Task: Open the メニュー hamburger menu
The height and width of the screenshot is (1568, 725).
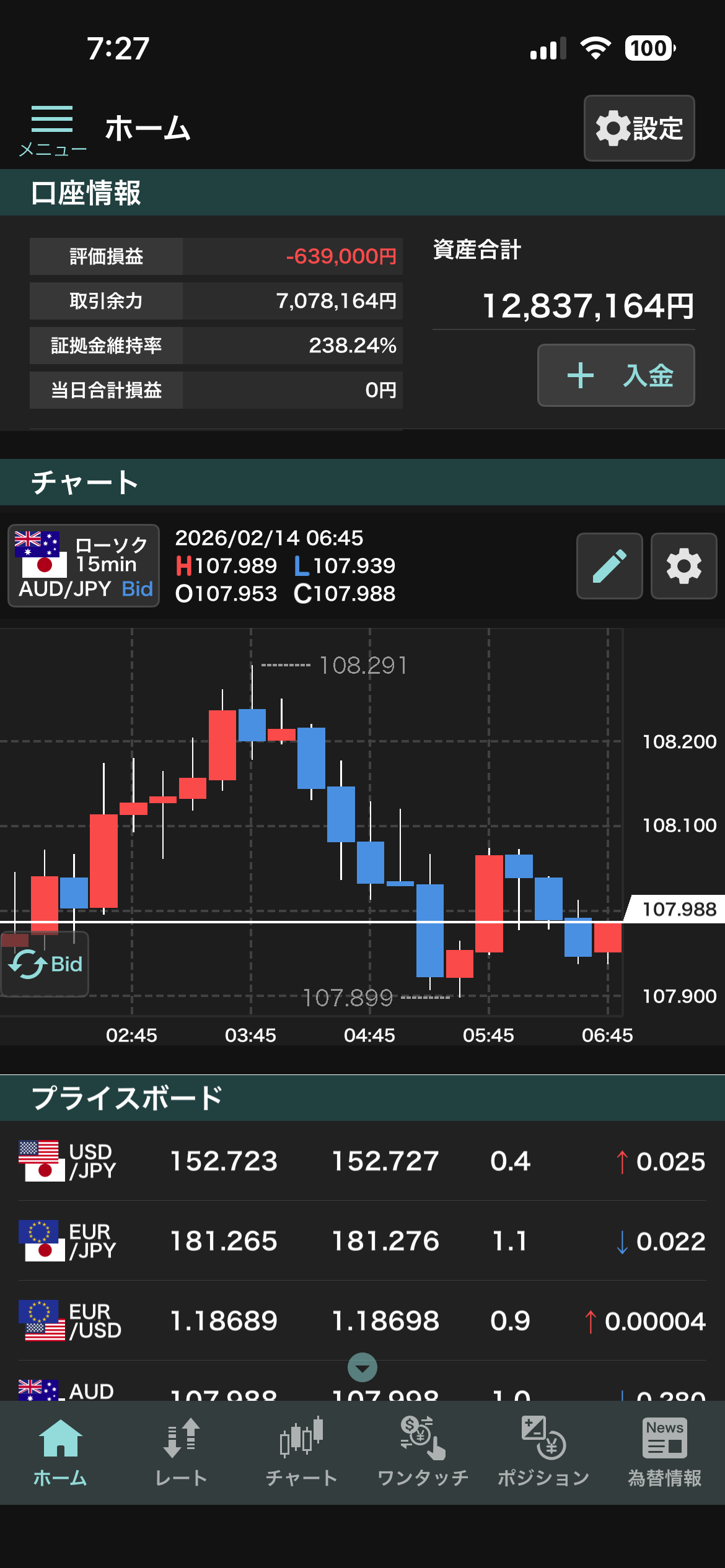Action: coord(52,129)
